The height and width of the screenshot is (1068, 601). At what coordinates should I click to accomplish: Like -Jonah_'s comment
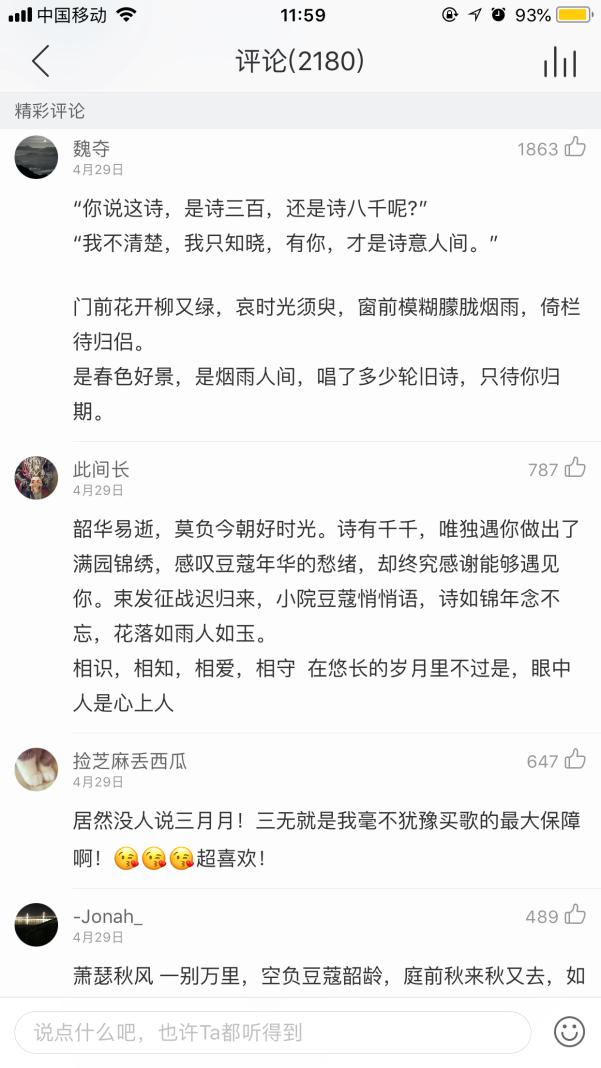575,916
